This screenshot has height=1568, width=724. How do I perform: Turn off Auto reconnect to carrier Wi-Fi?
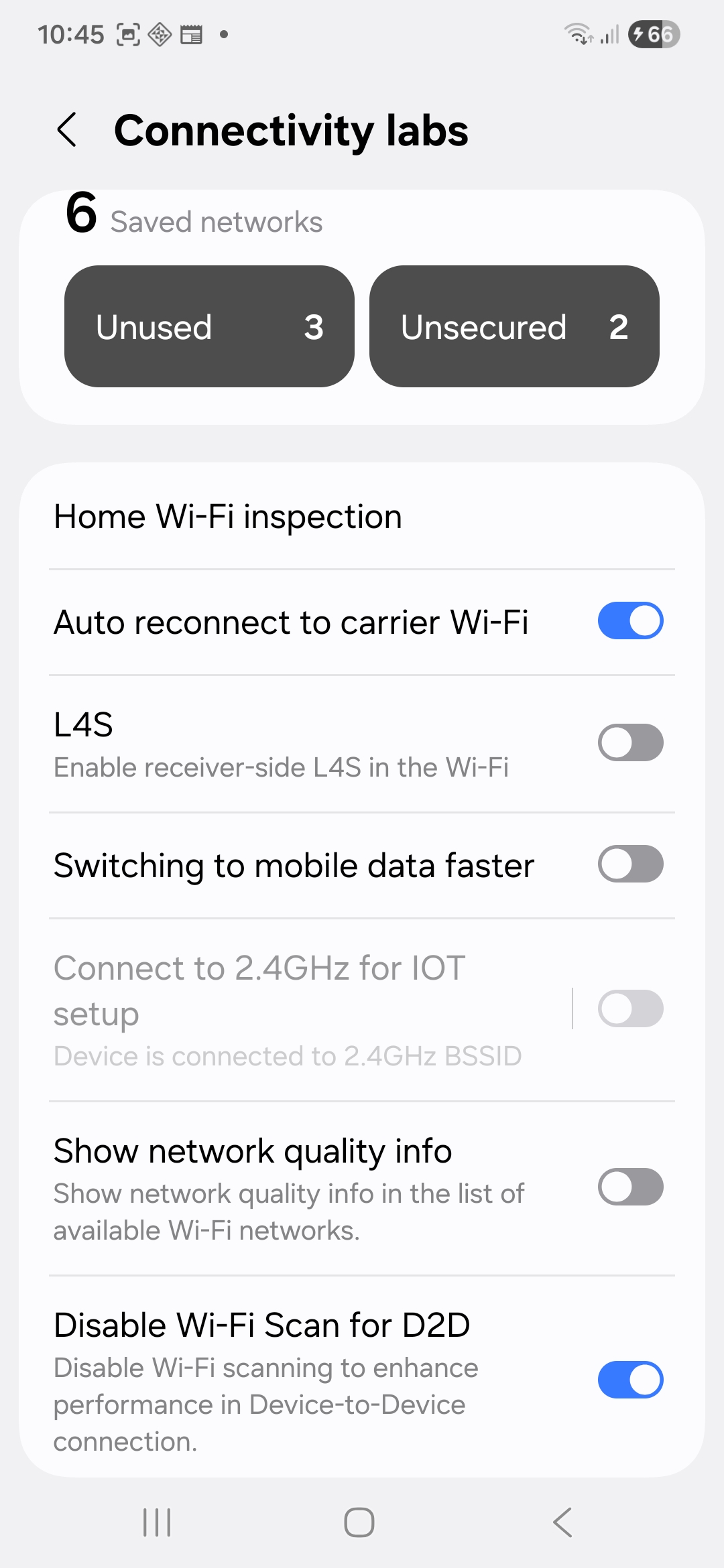tap(630, 620)
